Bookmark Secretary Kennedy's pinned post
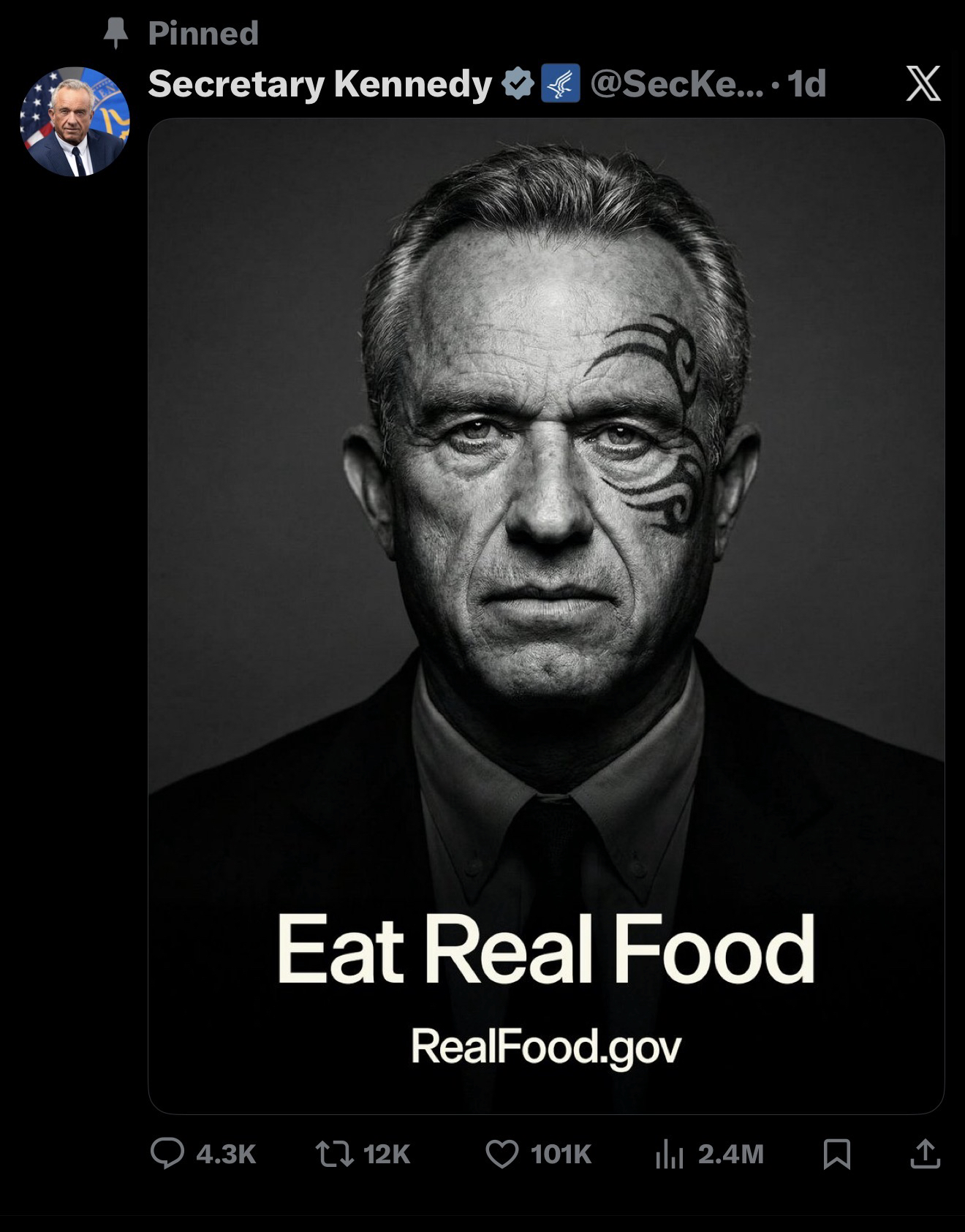 (836, 1154)
